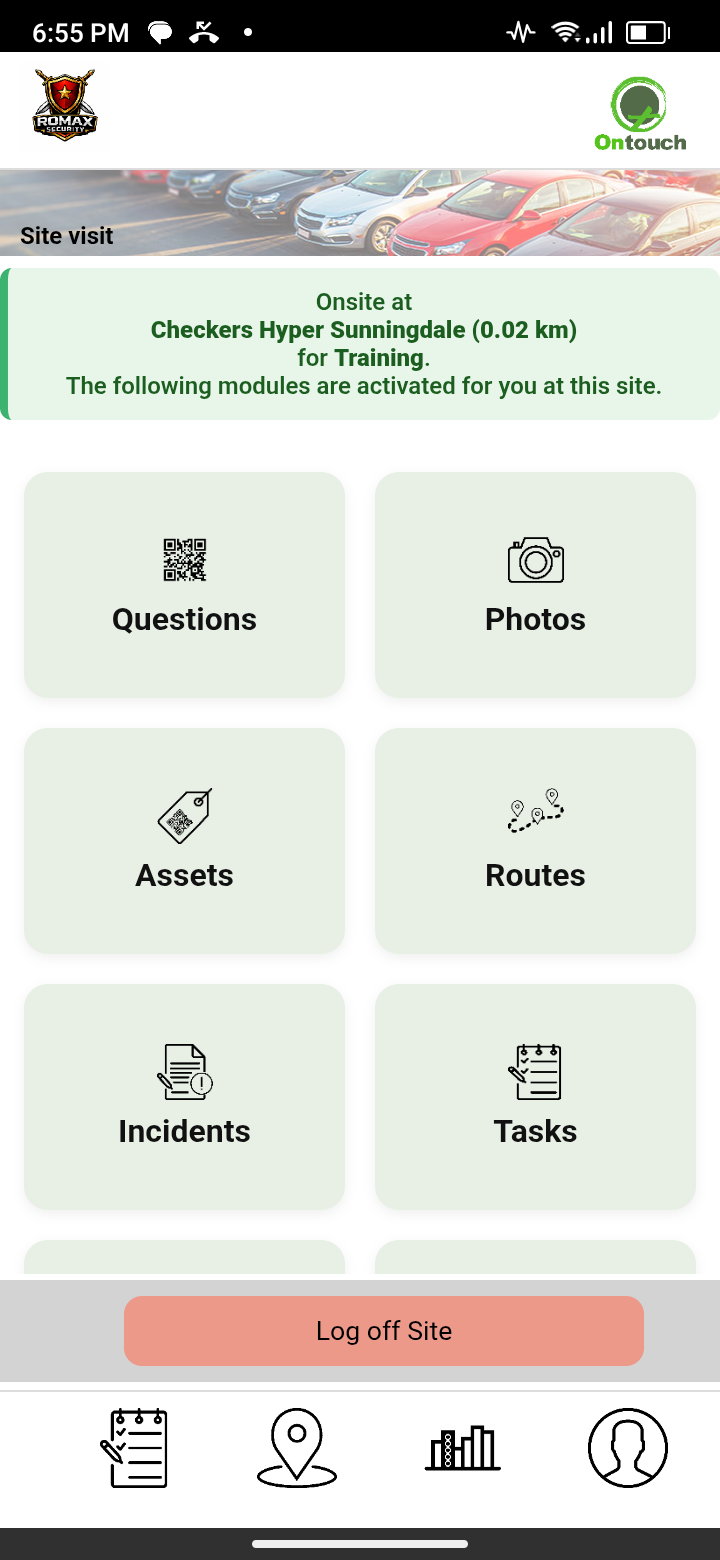Switch to the checklist tab in bottom bar
Image resolution: width=720 pixels, height=1560 pixels.
point(134,1447)
